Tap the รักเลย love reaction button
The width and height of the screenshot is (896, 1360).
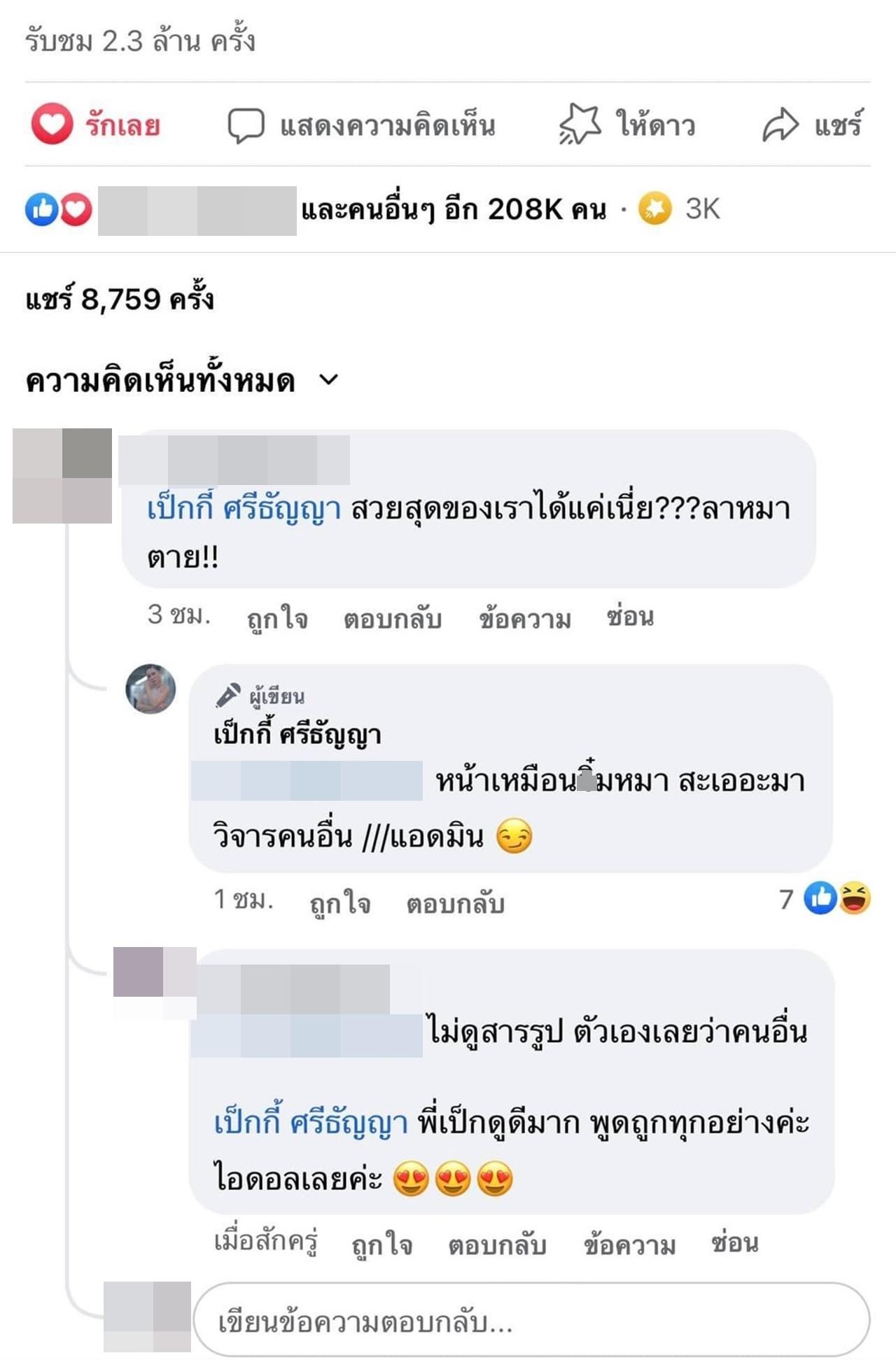tap(97, 125)
